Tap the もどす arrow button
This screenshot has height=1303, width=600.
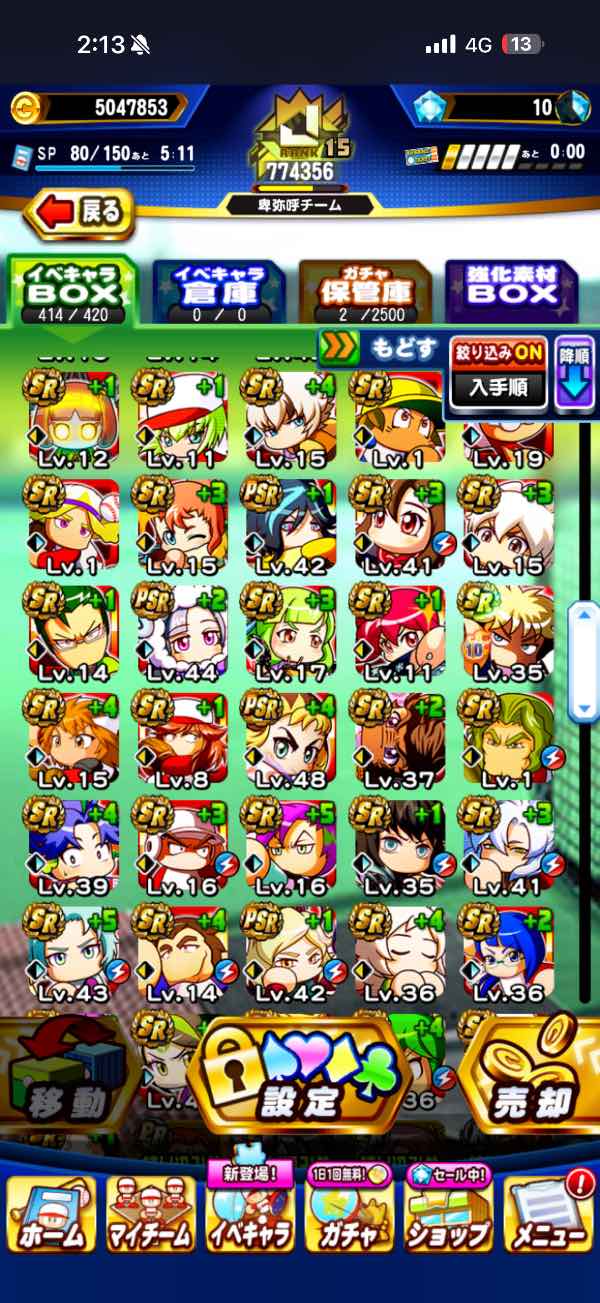coord(380,348)
